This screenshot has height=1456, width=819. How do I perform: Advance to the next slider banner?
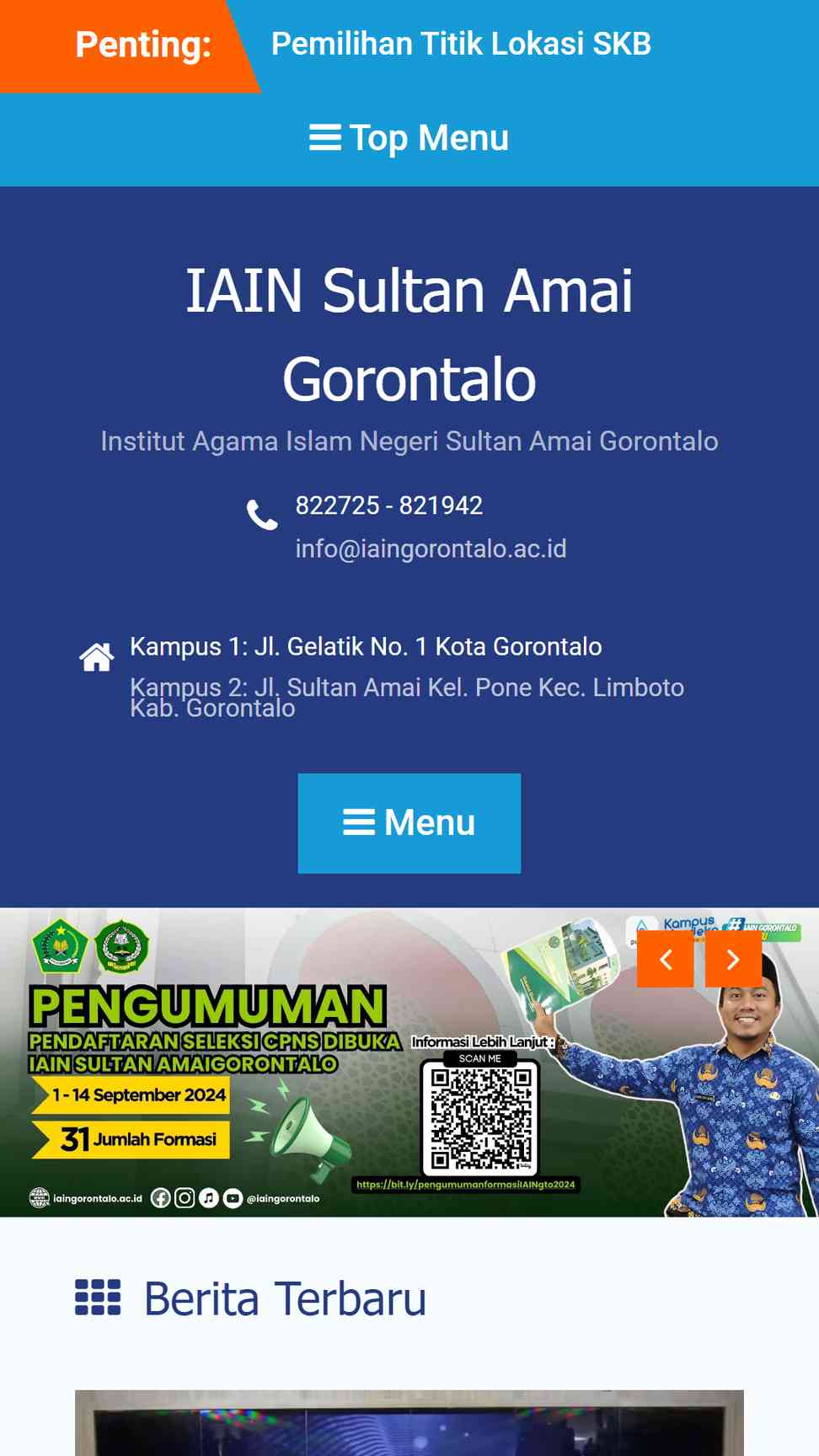click(733, 959)
